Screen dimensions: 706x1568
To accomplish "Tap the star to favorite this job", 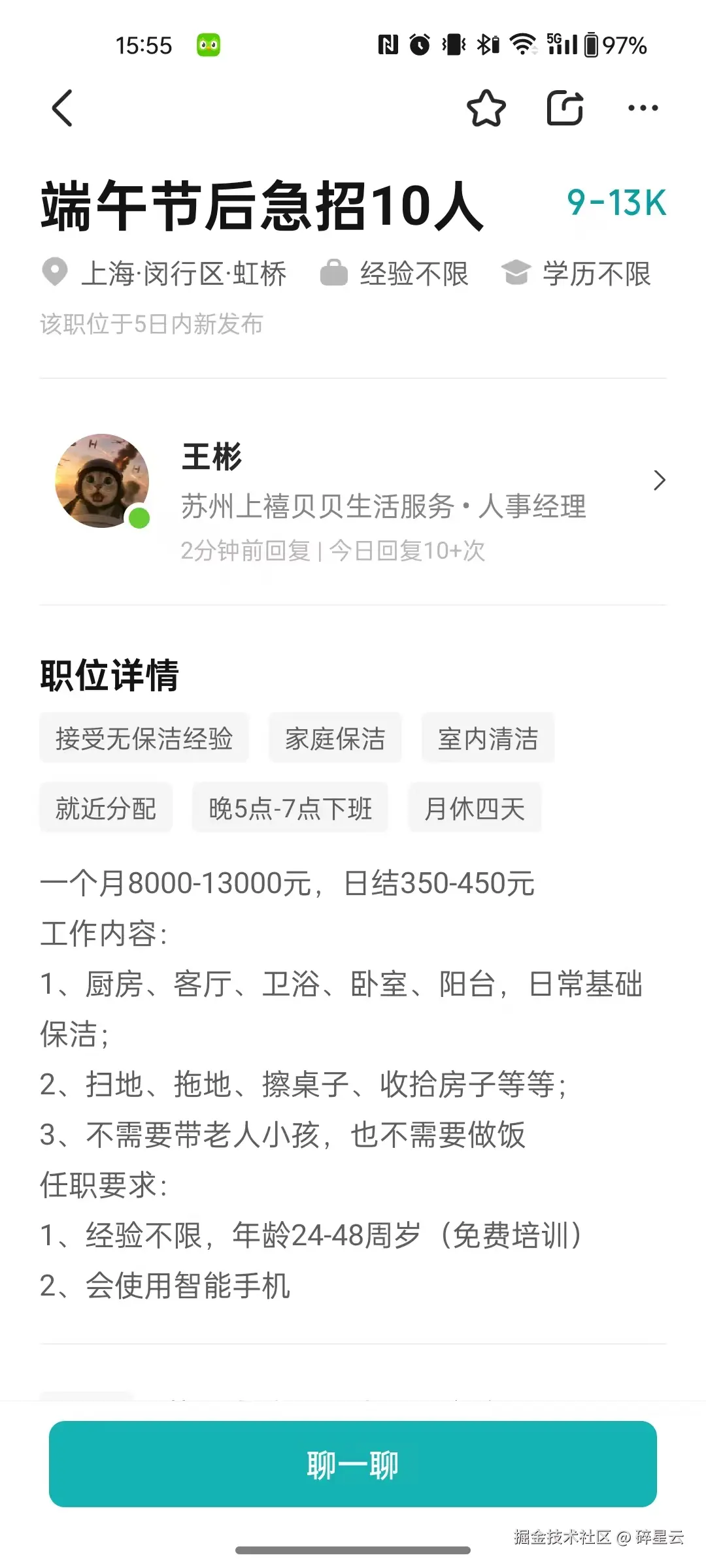I will 487,108.
